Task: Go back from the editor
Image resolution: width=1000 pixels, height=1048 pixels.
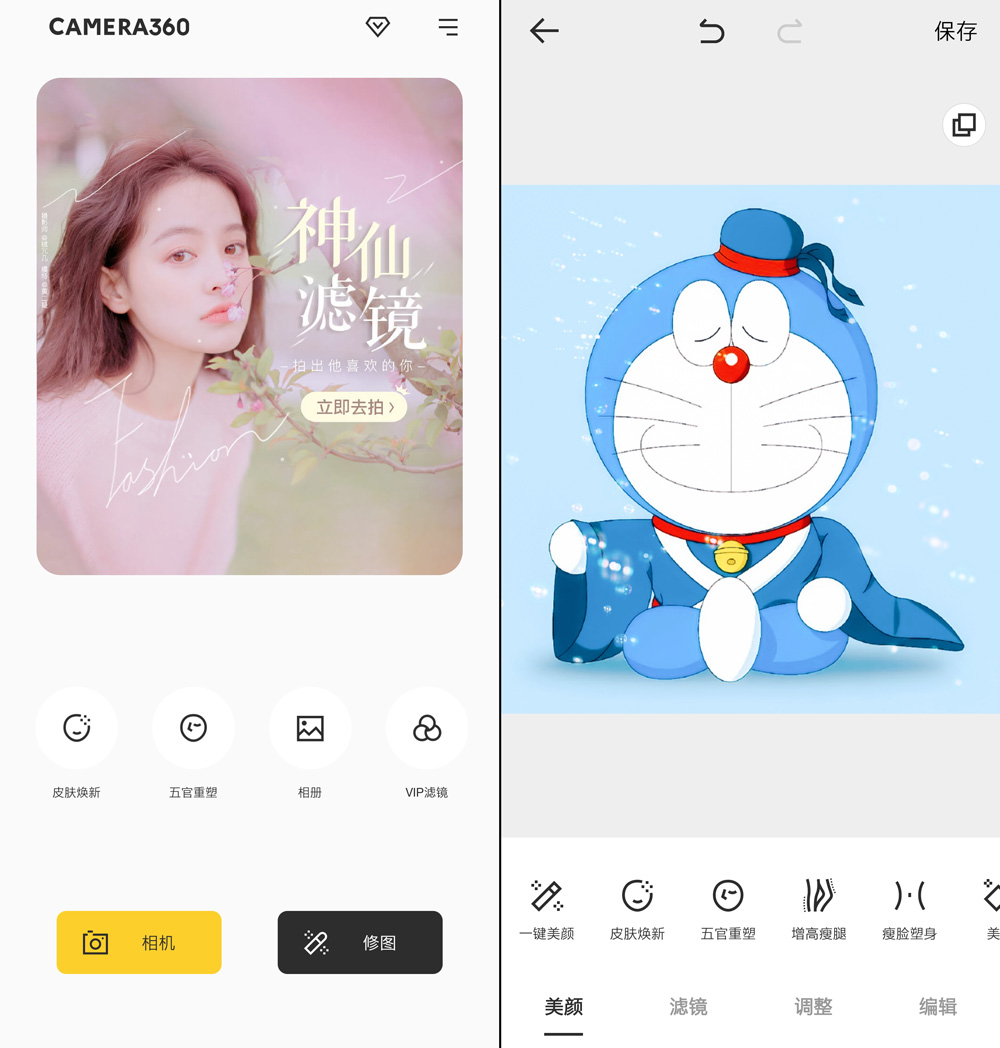Action: pos(544,31)
